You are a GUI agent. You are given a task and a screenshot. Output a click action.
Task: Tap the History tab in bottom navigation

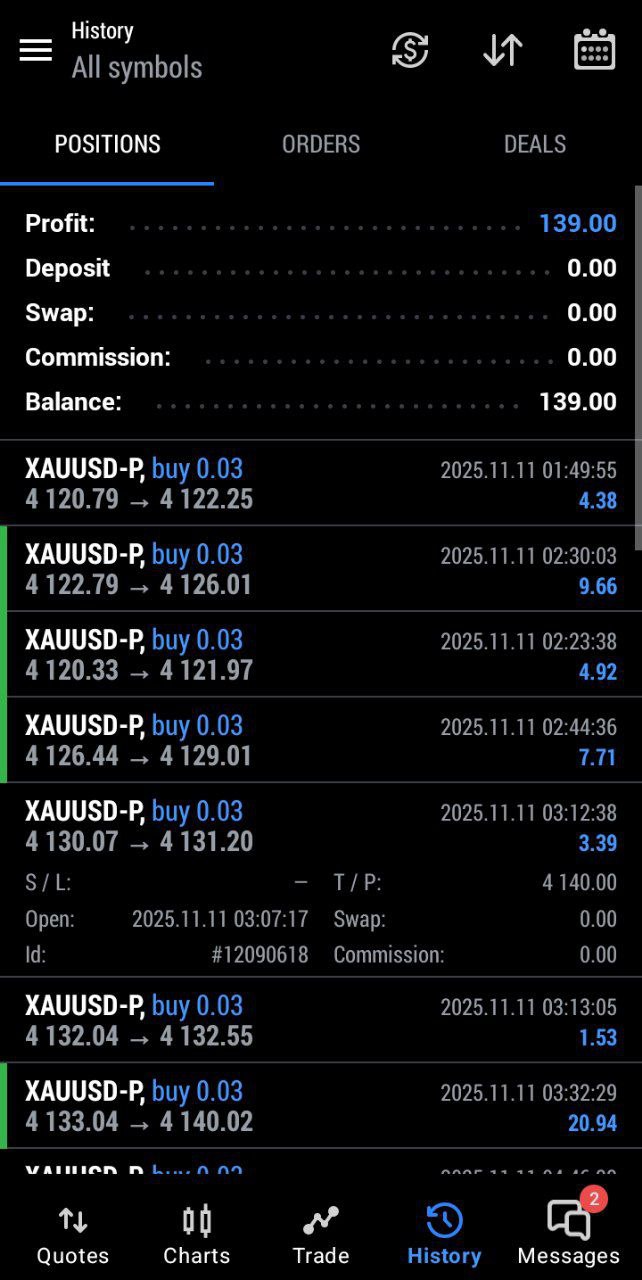pos(444,1235)
